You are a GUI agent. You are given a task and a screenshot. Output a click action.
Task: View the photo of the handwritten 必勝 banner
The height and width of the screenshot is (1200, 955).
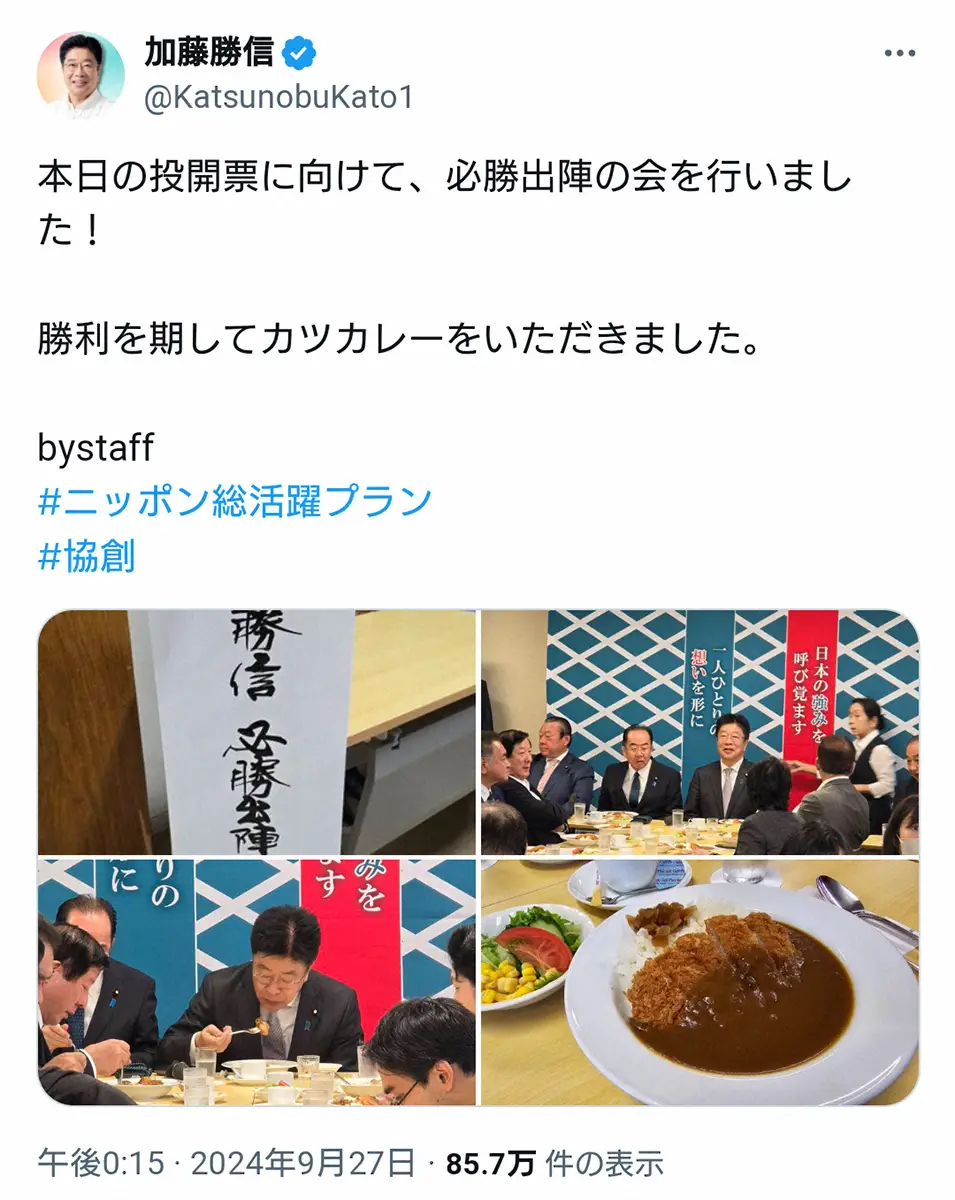coord(257,732)
